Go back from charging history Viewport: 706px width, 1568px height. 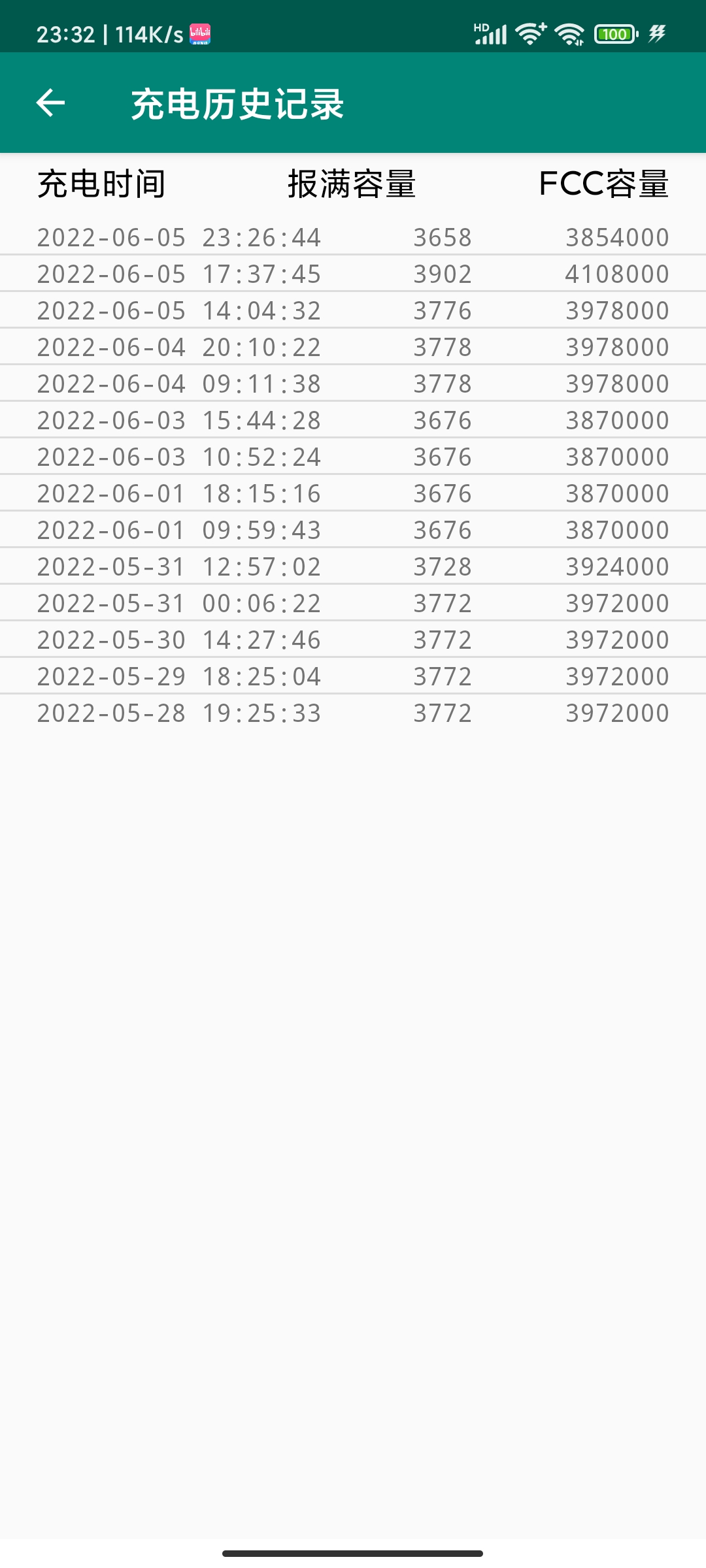coord(50,103)
